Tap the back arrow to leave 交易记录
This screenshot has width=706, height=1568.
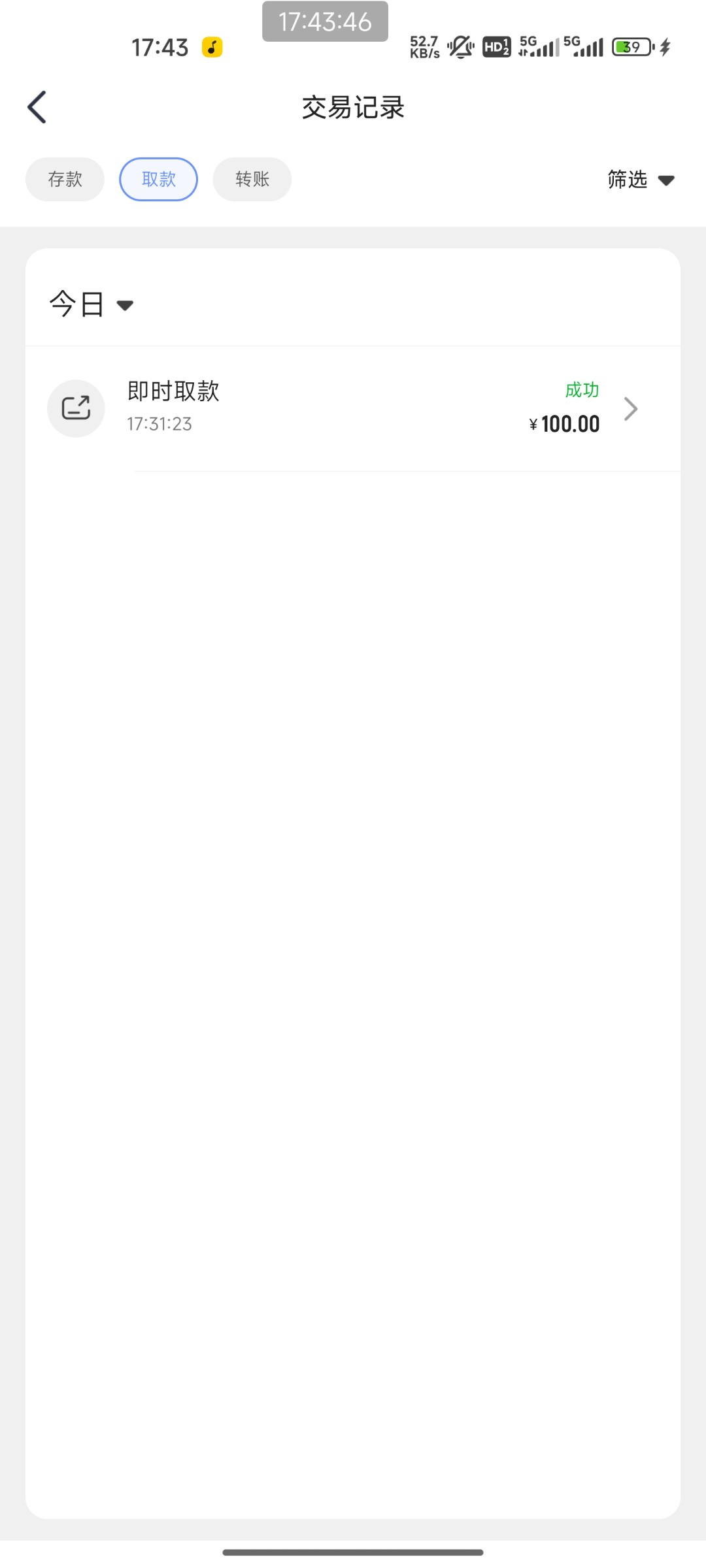click(37, 106)
